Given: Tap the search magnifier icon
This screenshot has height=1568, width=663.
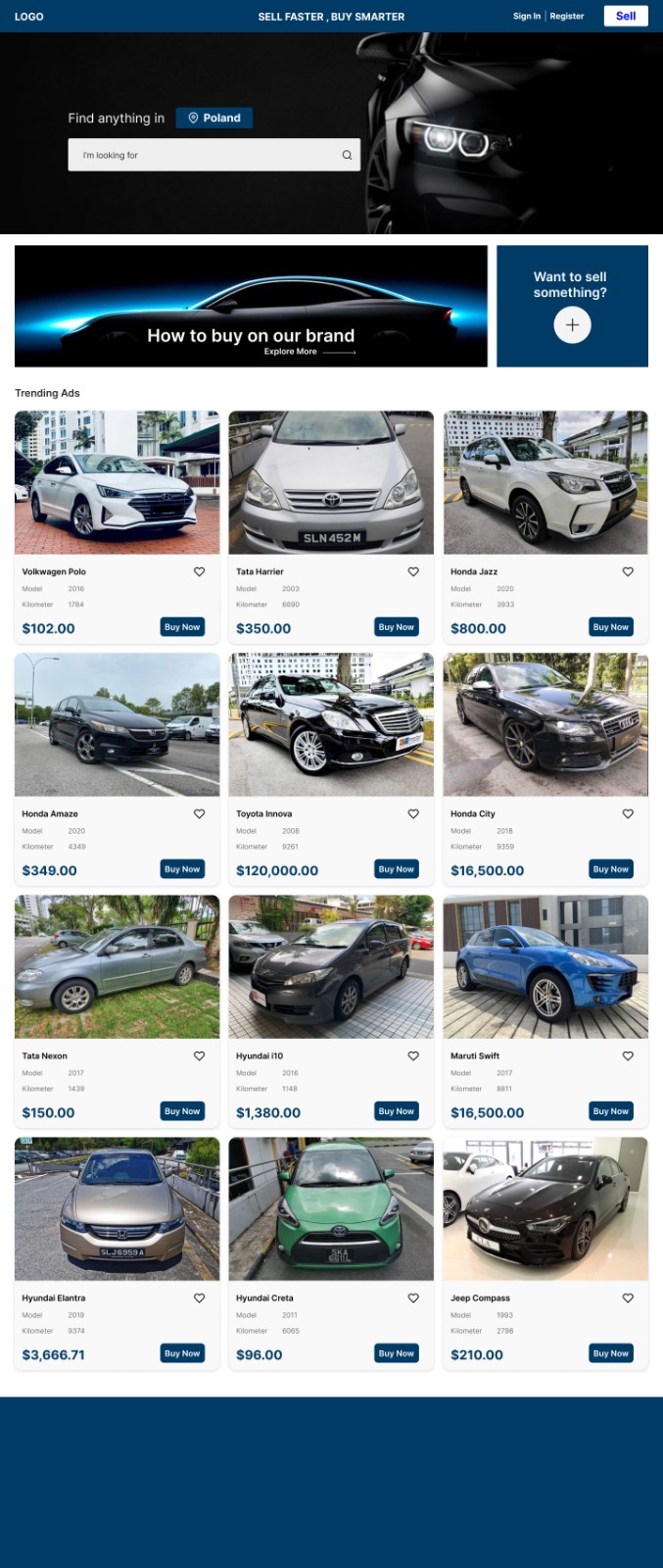Looking at the screenshot, I should tap(347, 155).
